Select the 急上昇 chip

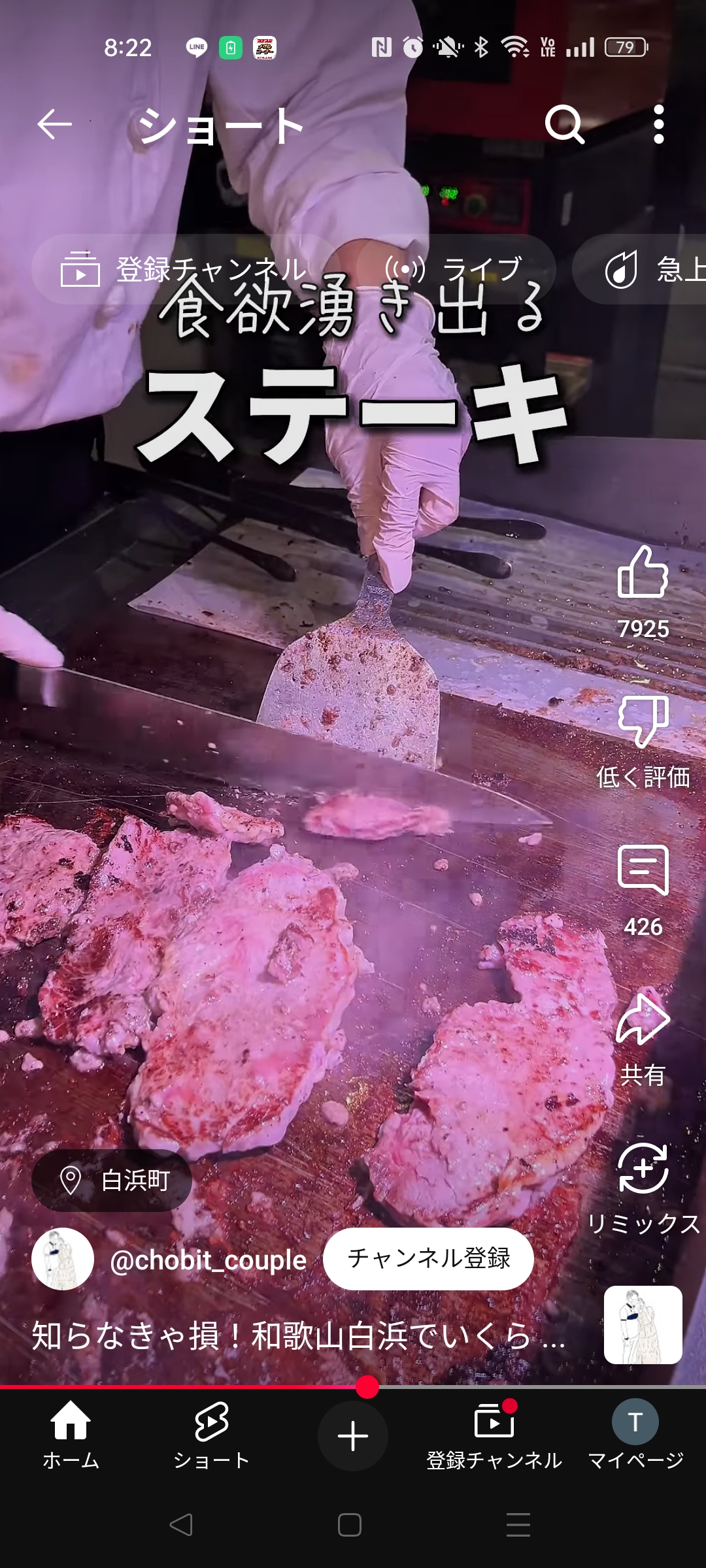(647, 269)
